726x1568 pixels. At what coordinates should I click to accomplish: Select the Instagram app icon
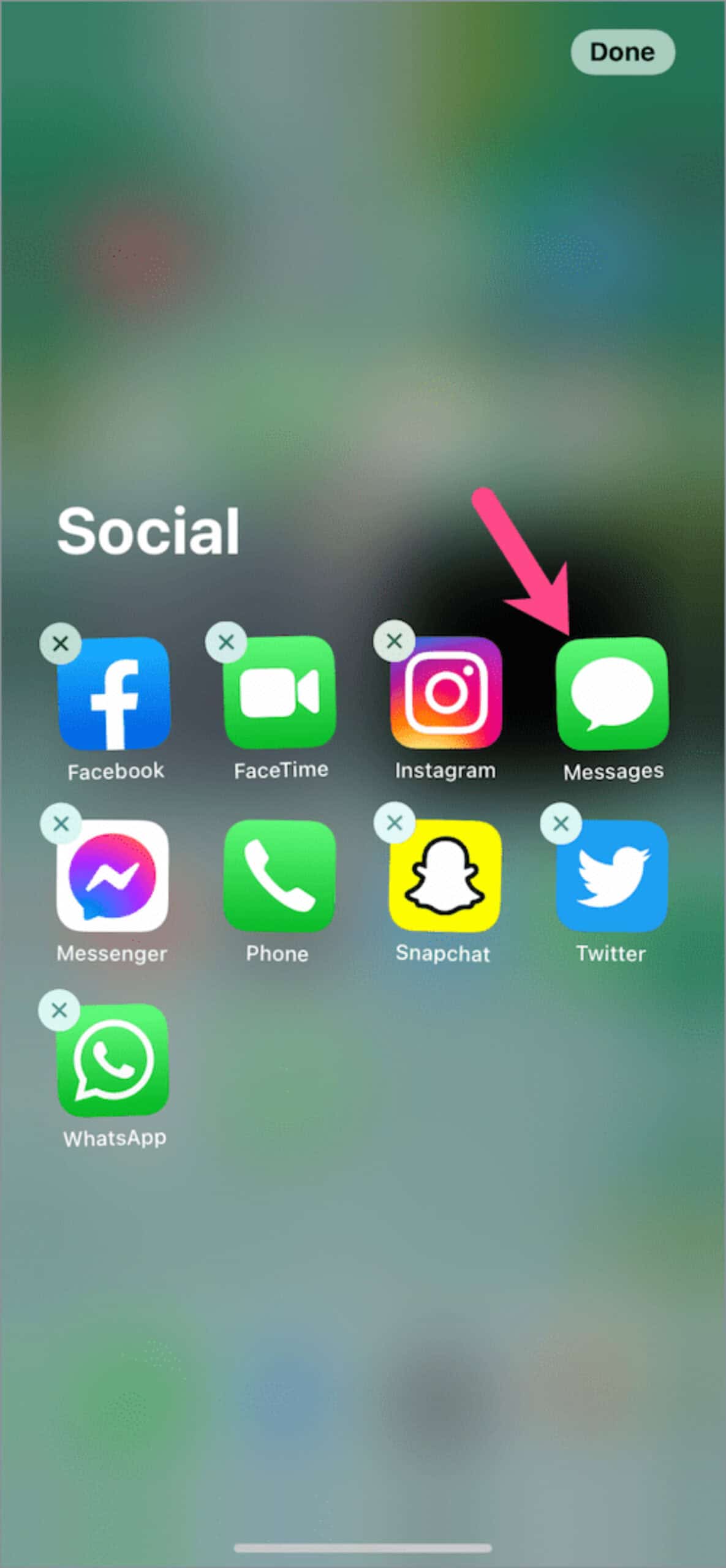pos(446,692)
